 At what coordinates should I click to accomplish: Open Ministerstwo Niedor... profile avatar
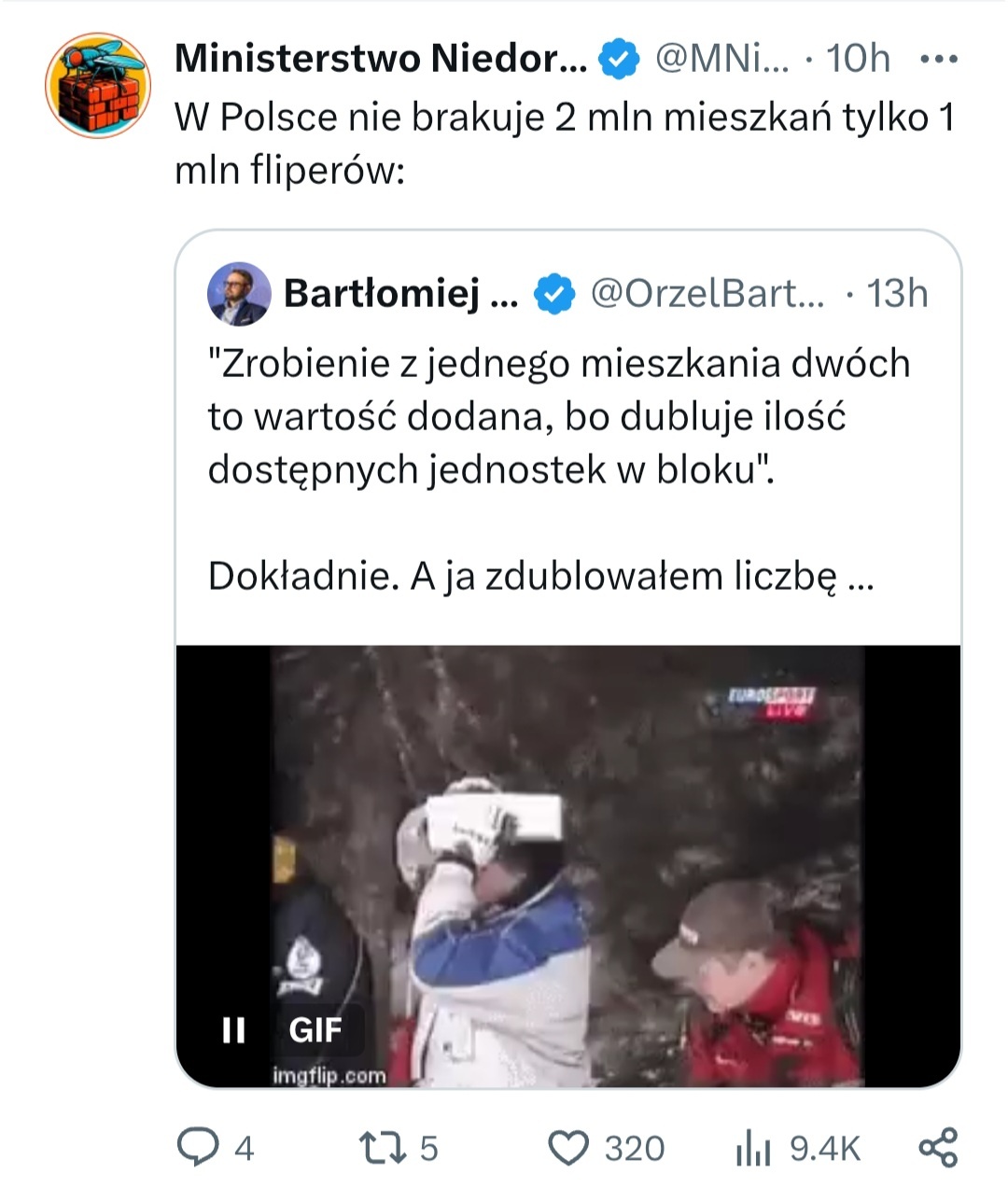click(x=97, y=85)
